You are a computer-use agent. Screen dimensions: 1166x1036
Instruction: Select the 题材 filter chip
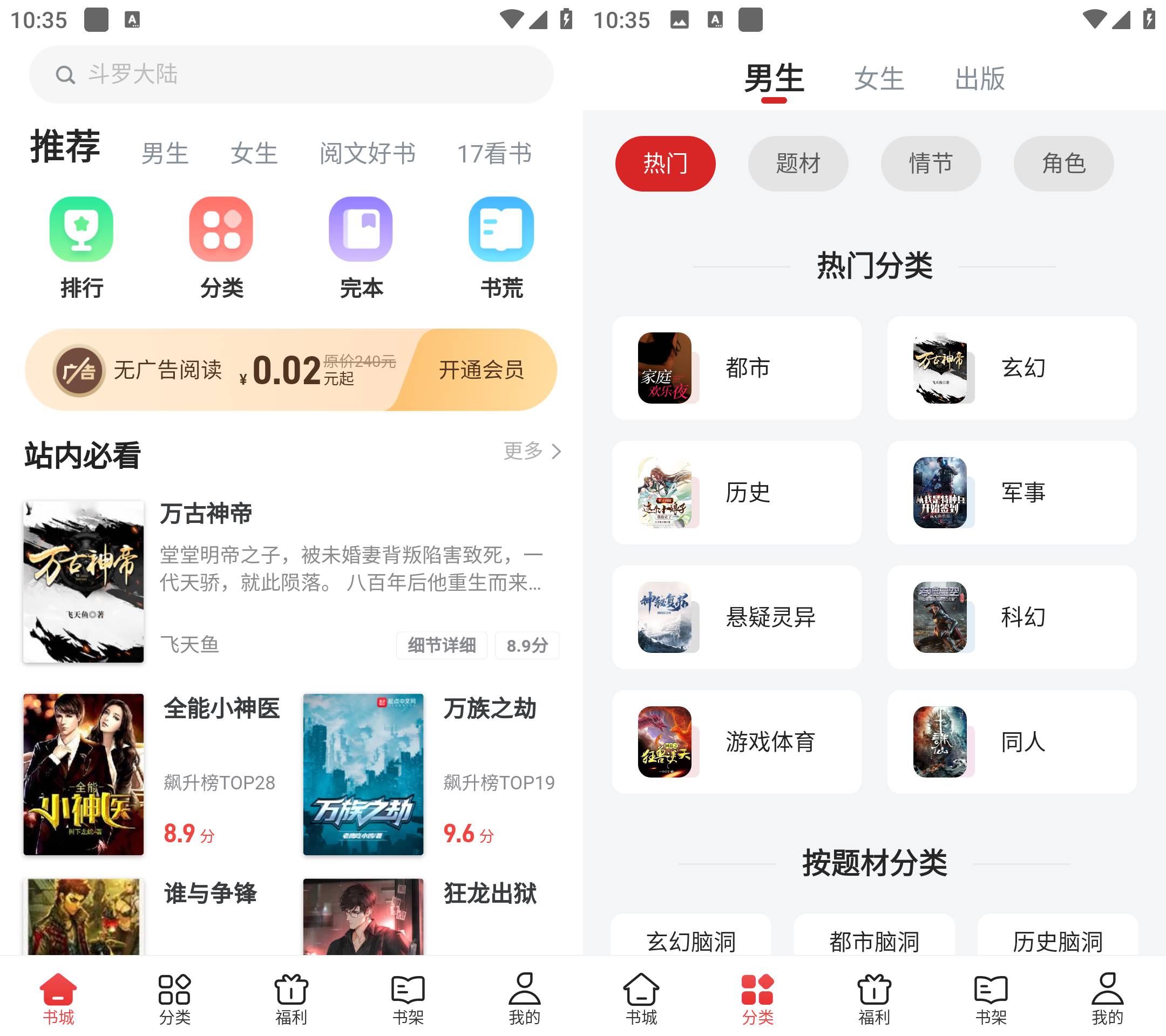pyautogui.click(x=797, y=163)
